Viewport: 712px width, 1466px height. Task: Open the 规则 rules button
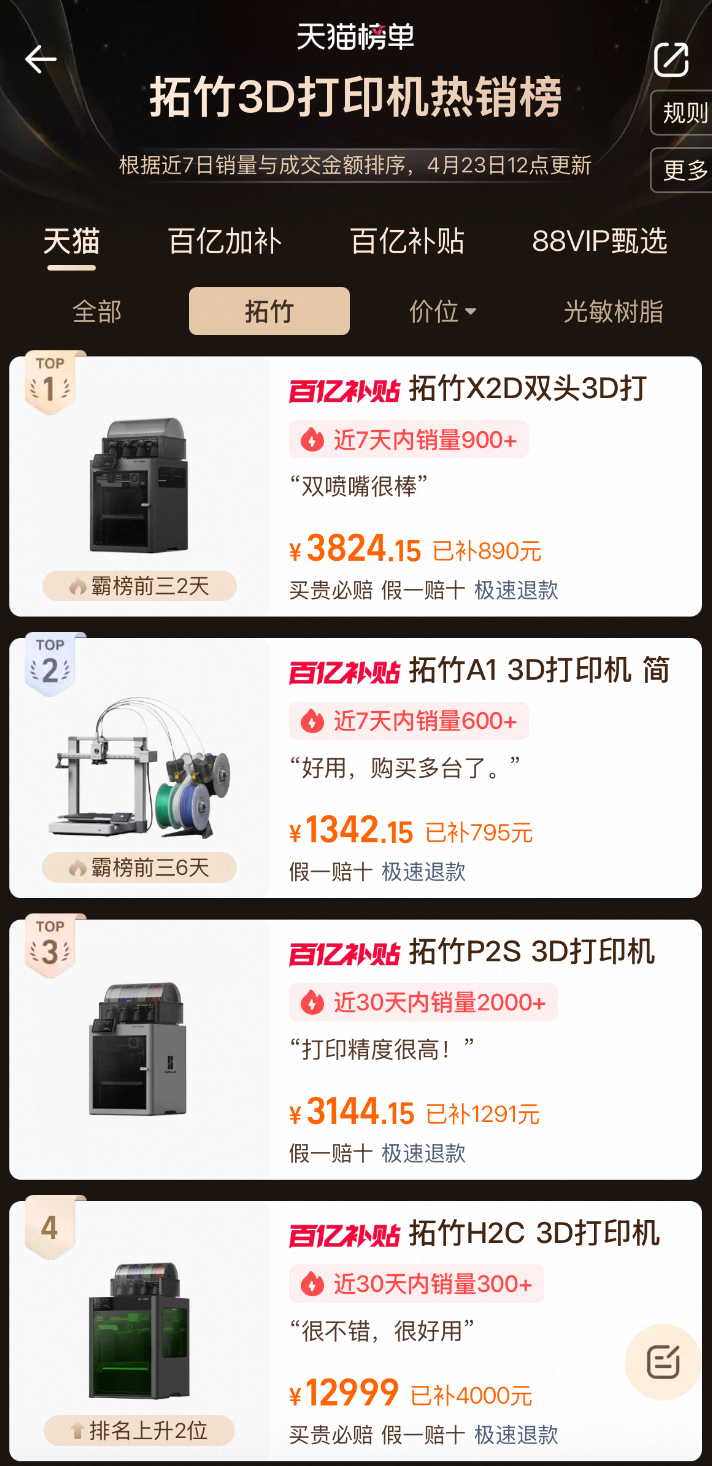coord(685,113)
